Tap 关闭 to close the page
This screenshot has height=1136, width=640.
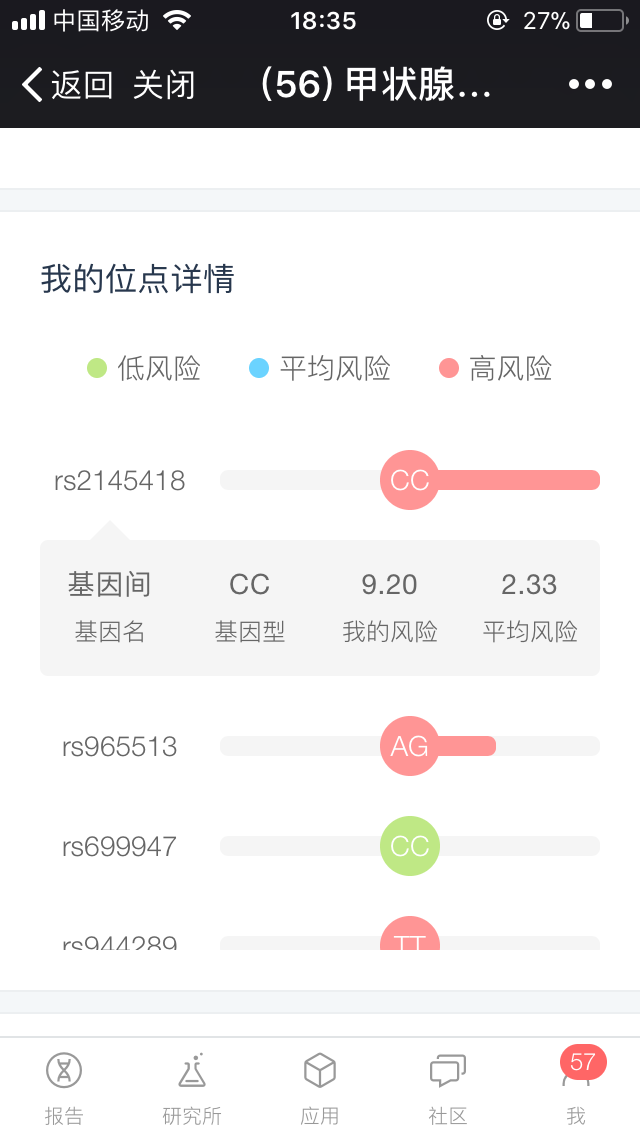pos(164,85)
